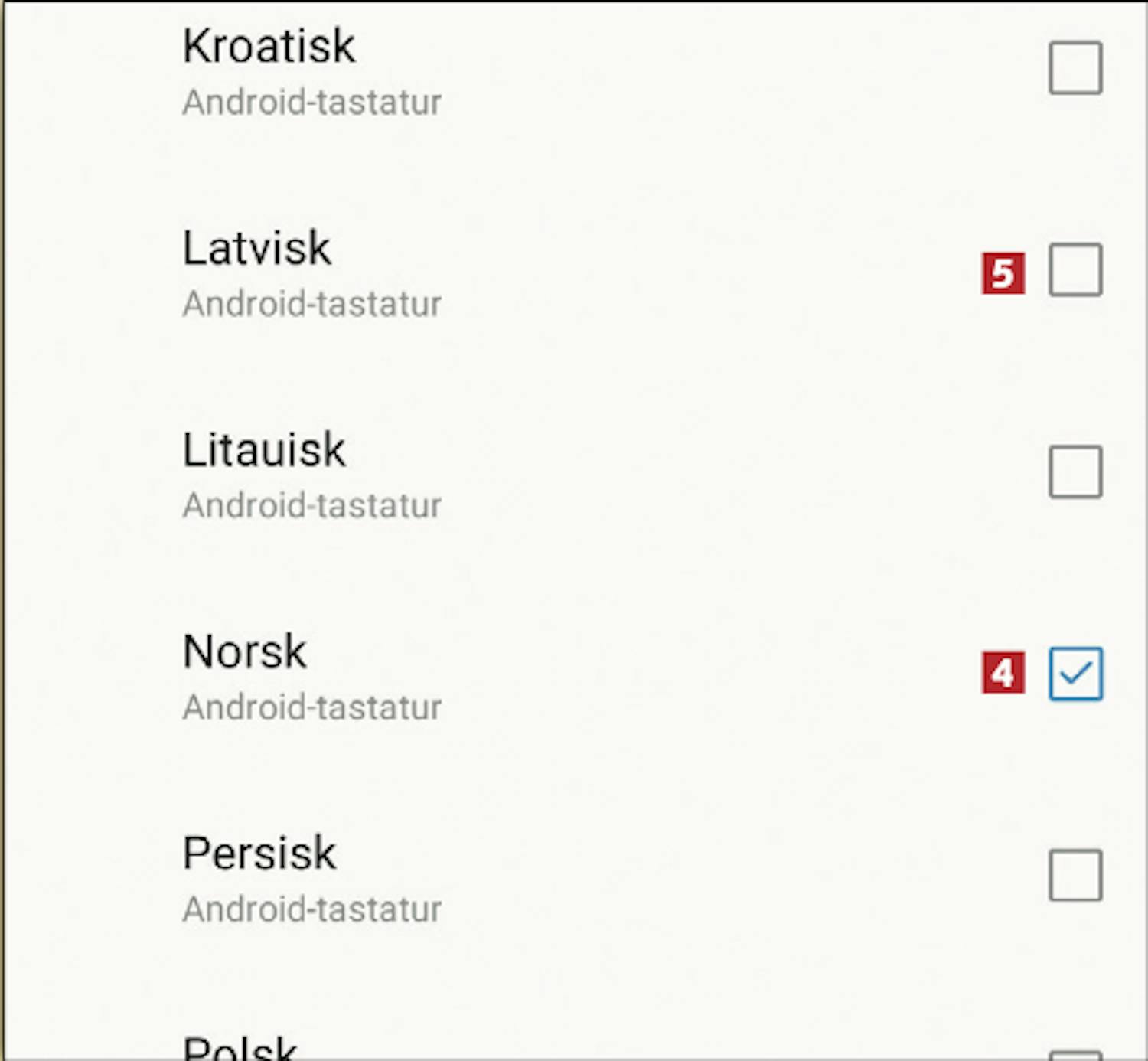This screenshot has width=1148, height=1061.
Task: Check the Kroatisk keyboard checkbox
Action: 1075,68
